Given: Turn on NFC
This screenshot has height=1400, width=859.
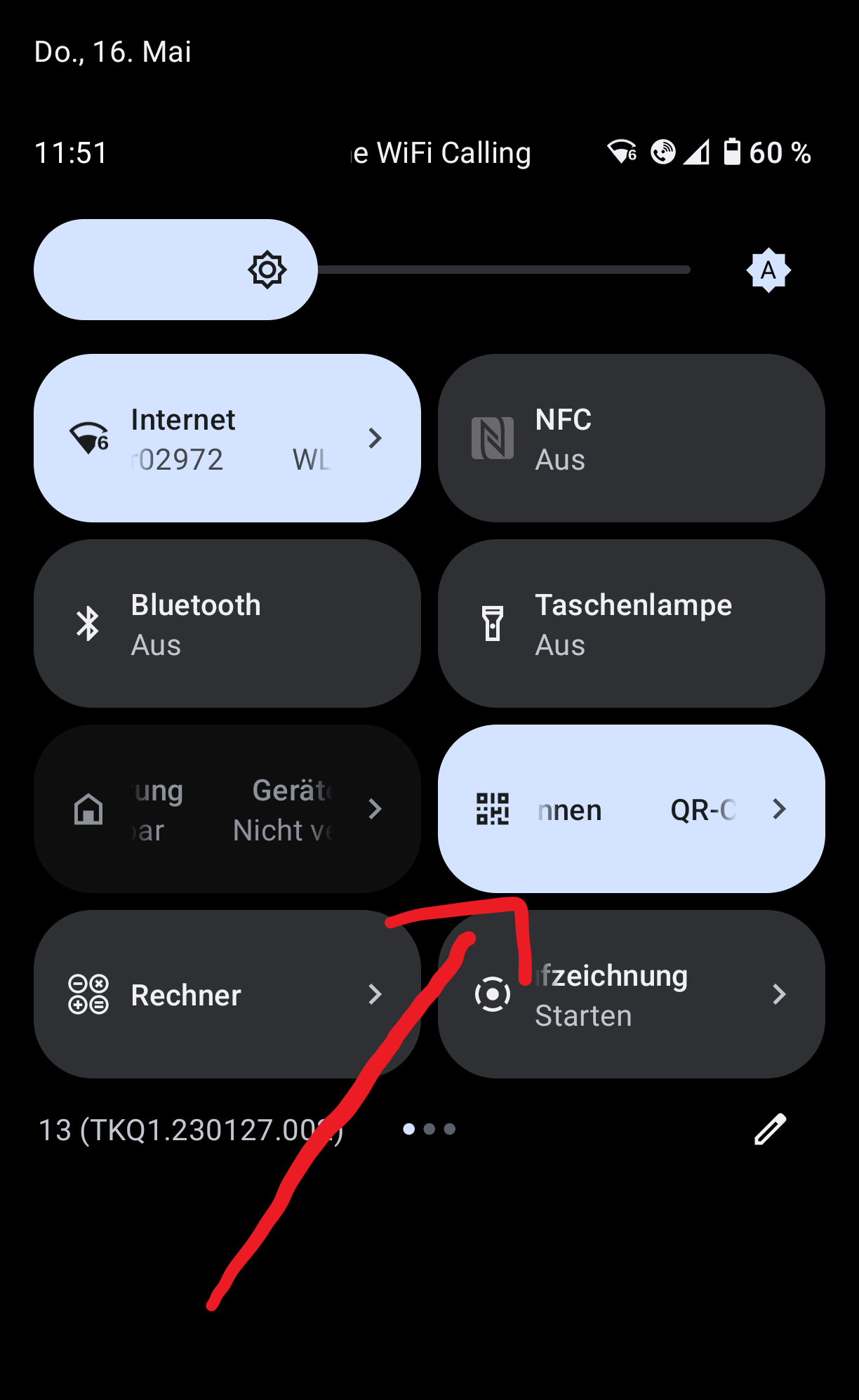Looking at the screenshot, I should click(x=632, y=438).
